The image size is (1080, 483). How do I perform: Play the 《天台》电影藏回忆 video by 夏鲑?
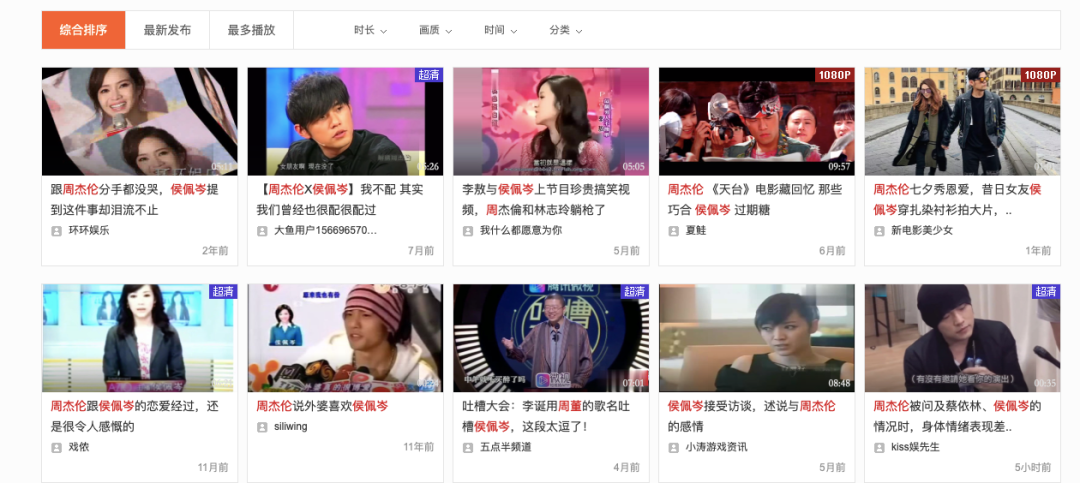(756, 122)
